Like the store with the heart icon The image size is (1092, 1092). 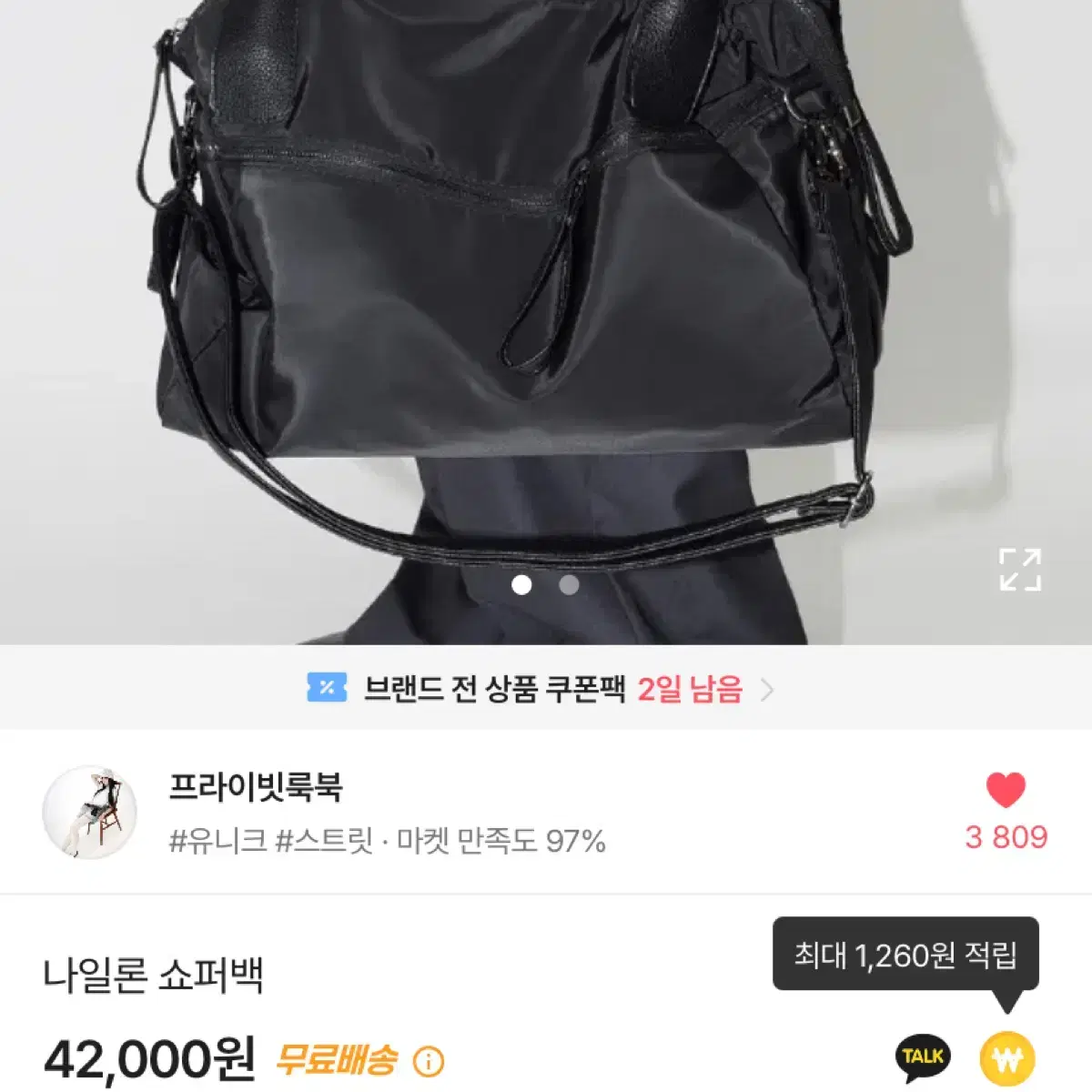(1006, 790)
